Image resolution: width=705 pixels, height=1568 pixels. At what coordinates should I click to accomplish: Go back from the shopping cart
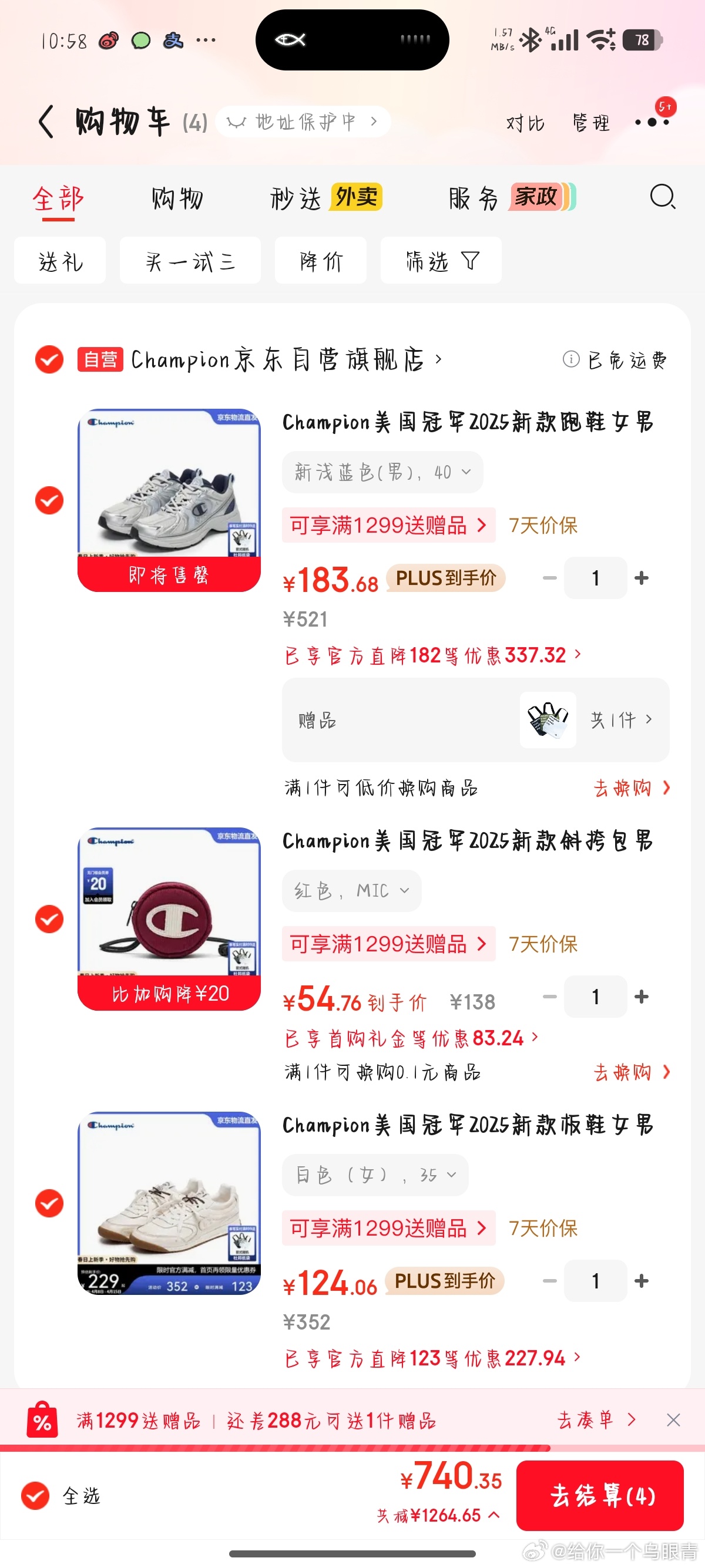point(46,122)
